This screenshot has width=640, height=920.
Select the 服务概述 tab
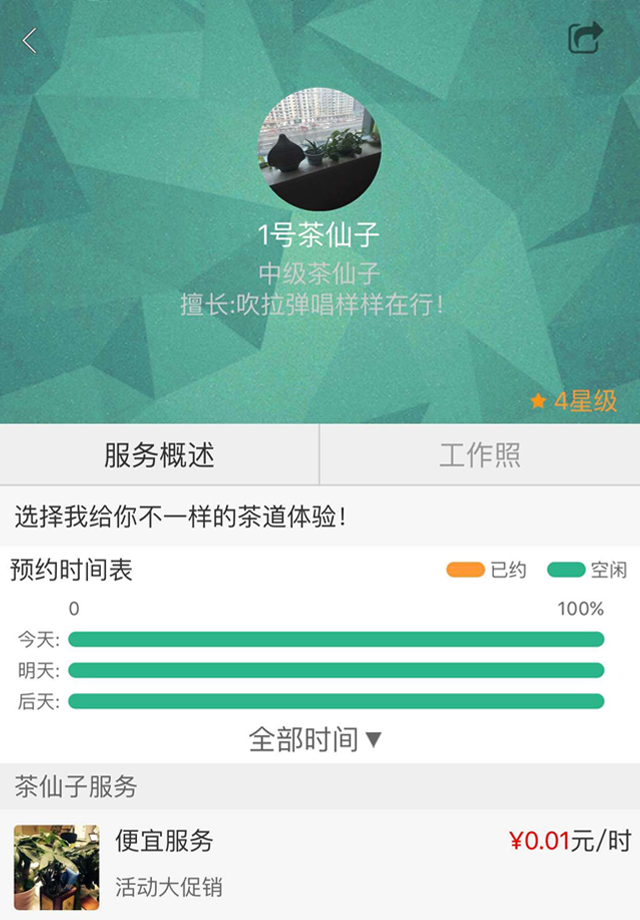click(x=159, y=456)
